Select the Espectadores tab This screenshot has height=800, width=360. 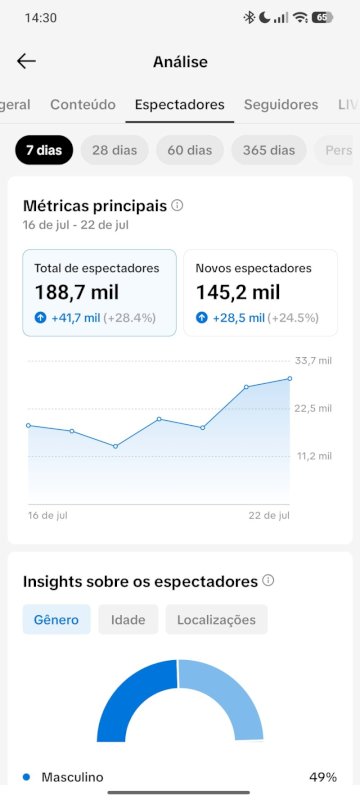point(179,105)
